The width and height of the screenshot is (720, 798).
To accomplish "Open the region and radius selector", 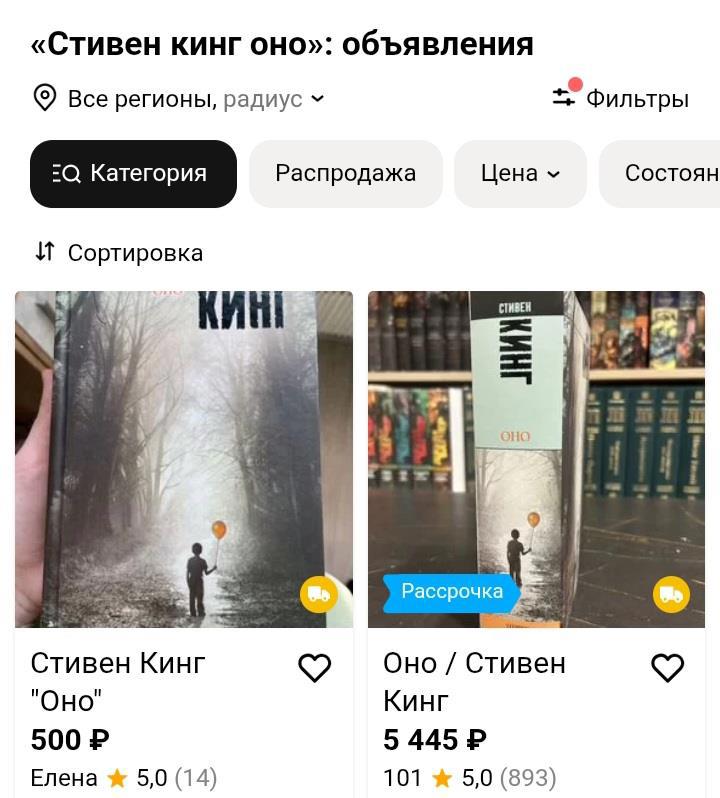I will pos(180,99).
